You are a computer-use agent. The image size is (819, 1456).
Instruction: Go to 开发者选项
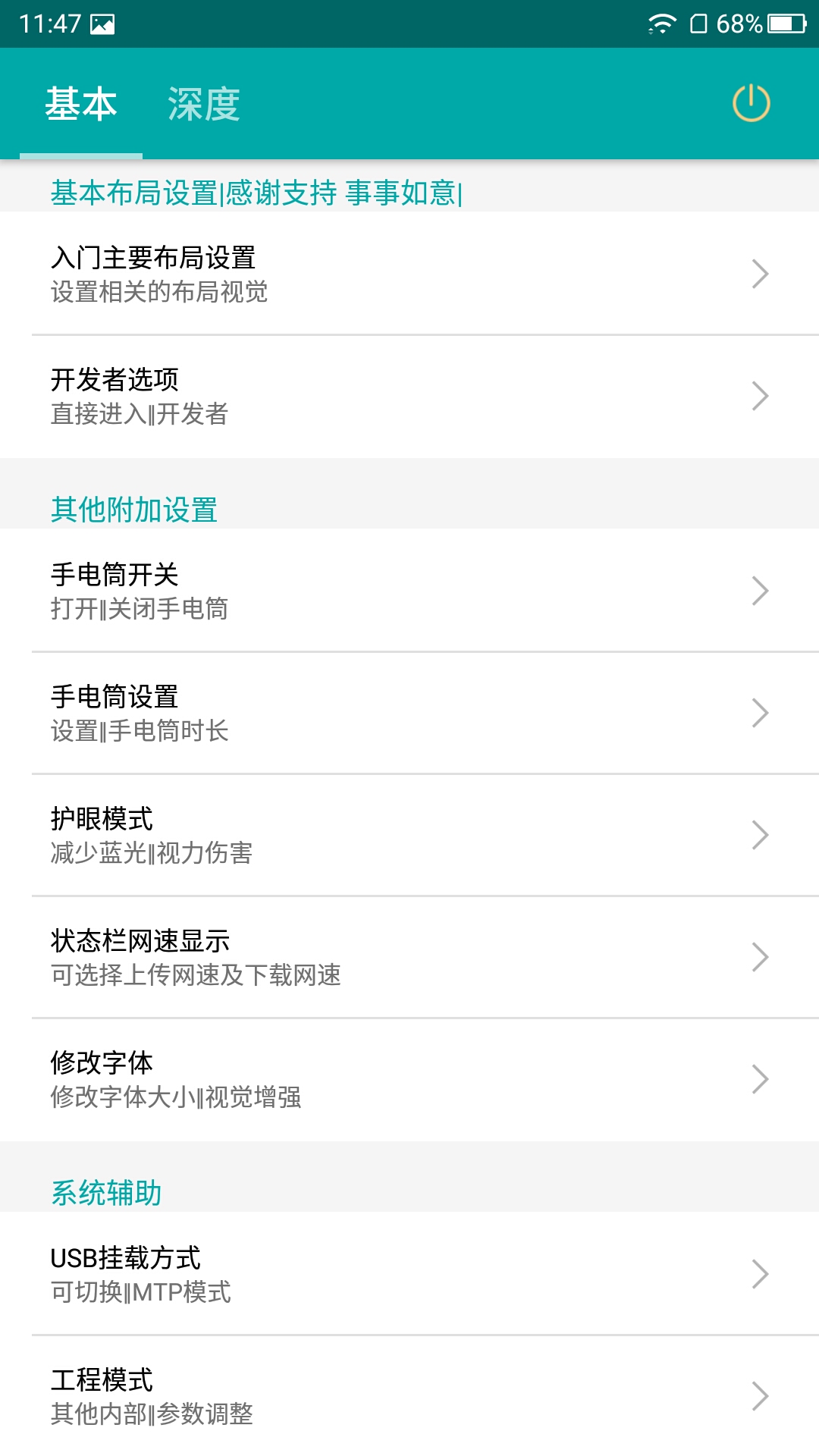click(409, 396)
